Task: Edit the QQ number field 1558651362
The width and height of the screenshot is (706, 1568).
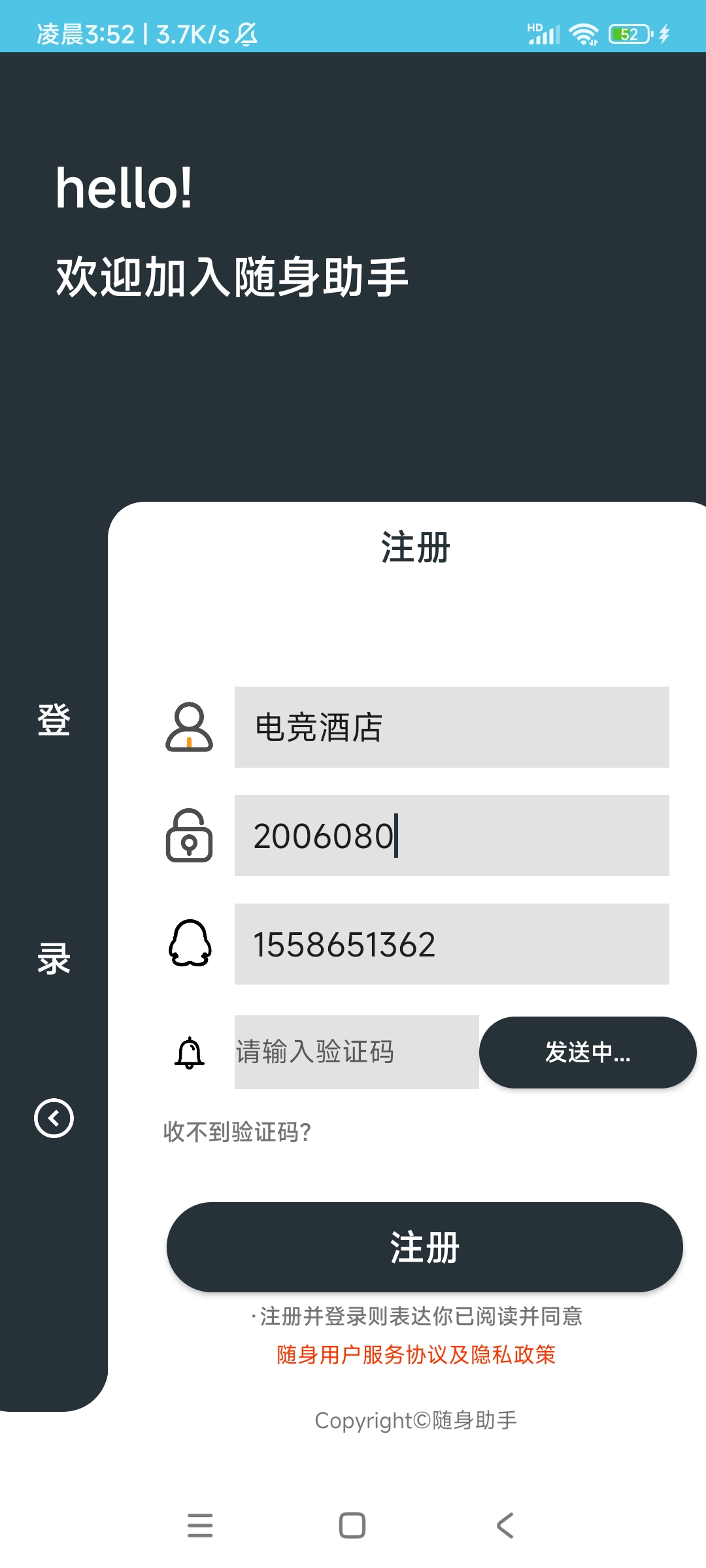Action: [452, 944]
